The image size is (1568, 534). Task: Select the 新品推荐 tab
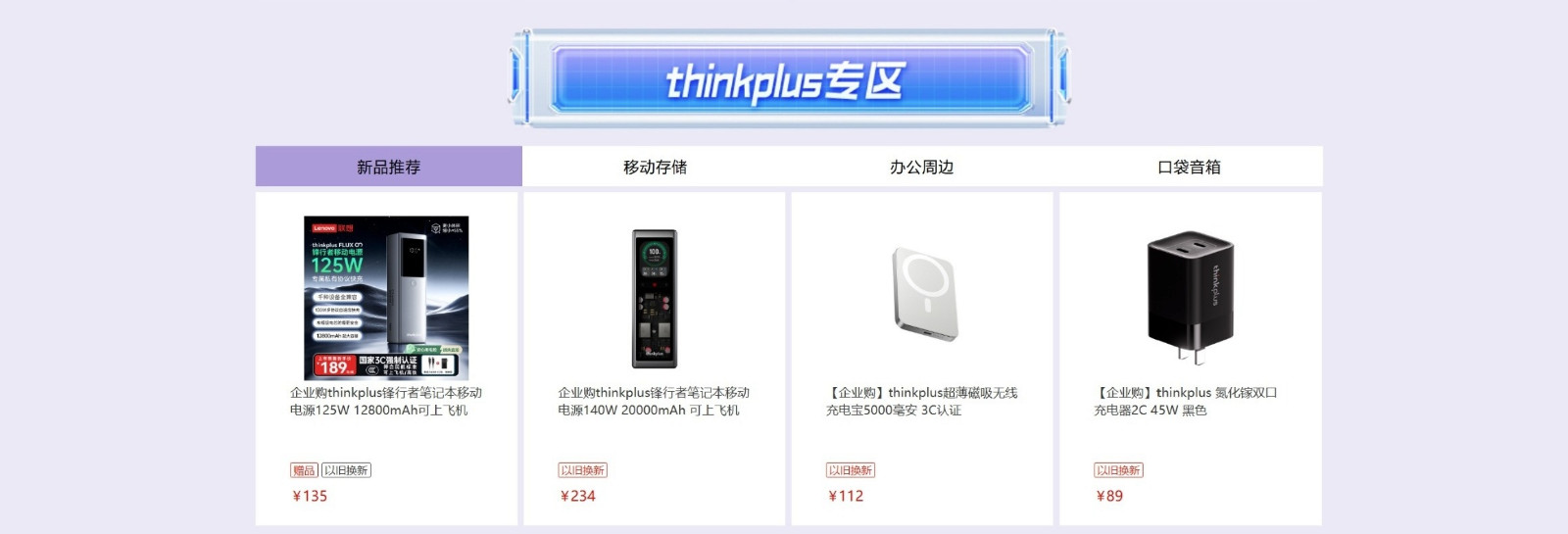point(388,167)
